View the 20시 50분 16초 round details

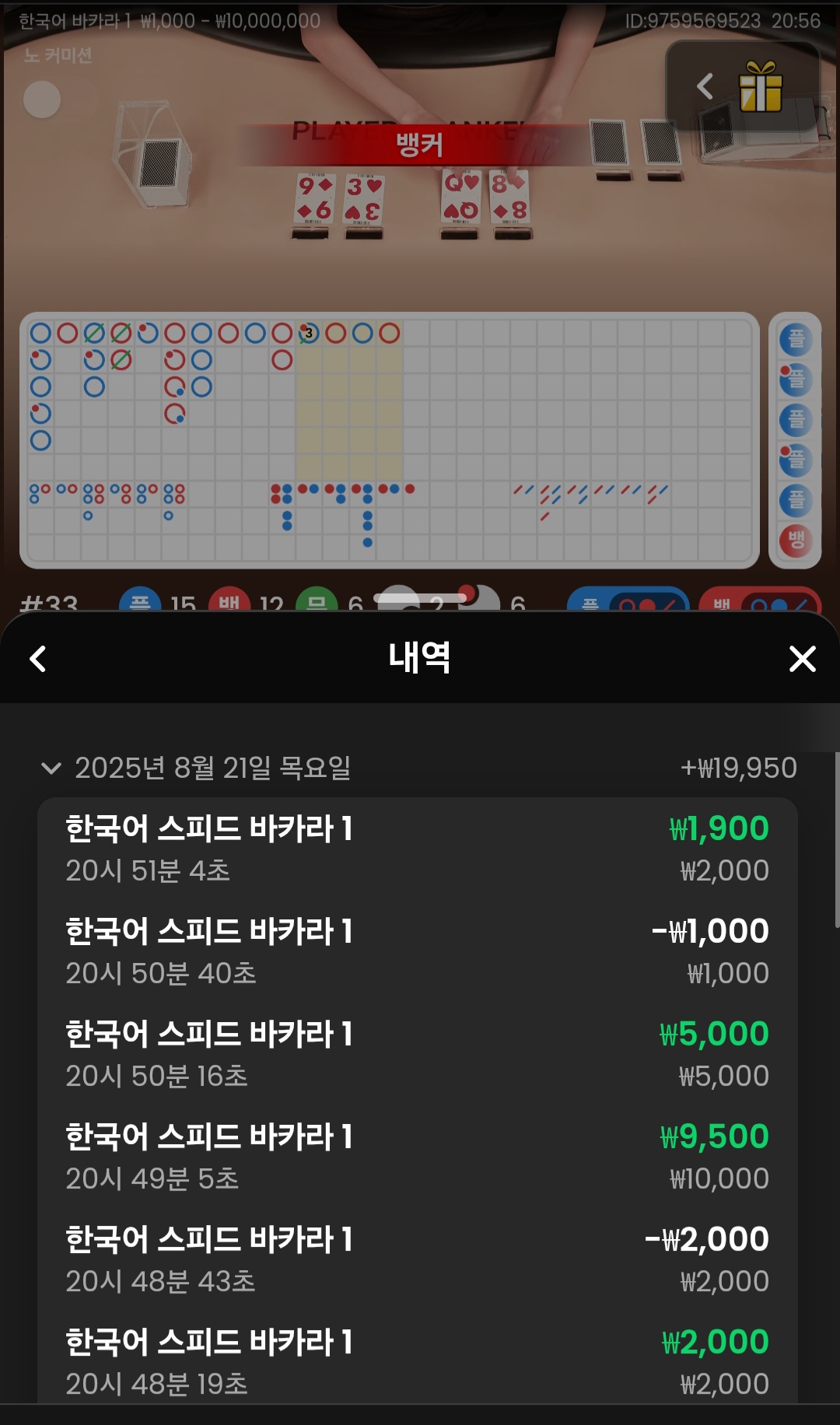pyautogui.click(x=417, y=1054)
